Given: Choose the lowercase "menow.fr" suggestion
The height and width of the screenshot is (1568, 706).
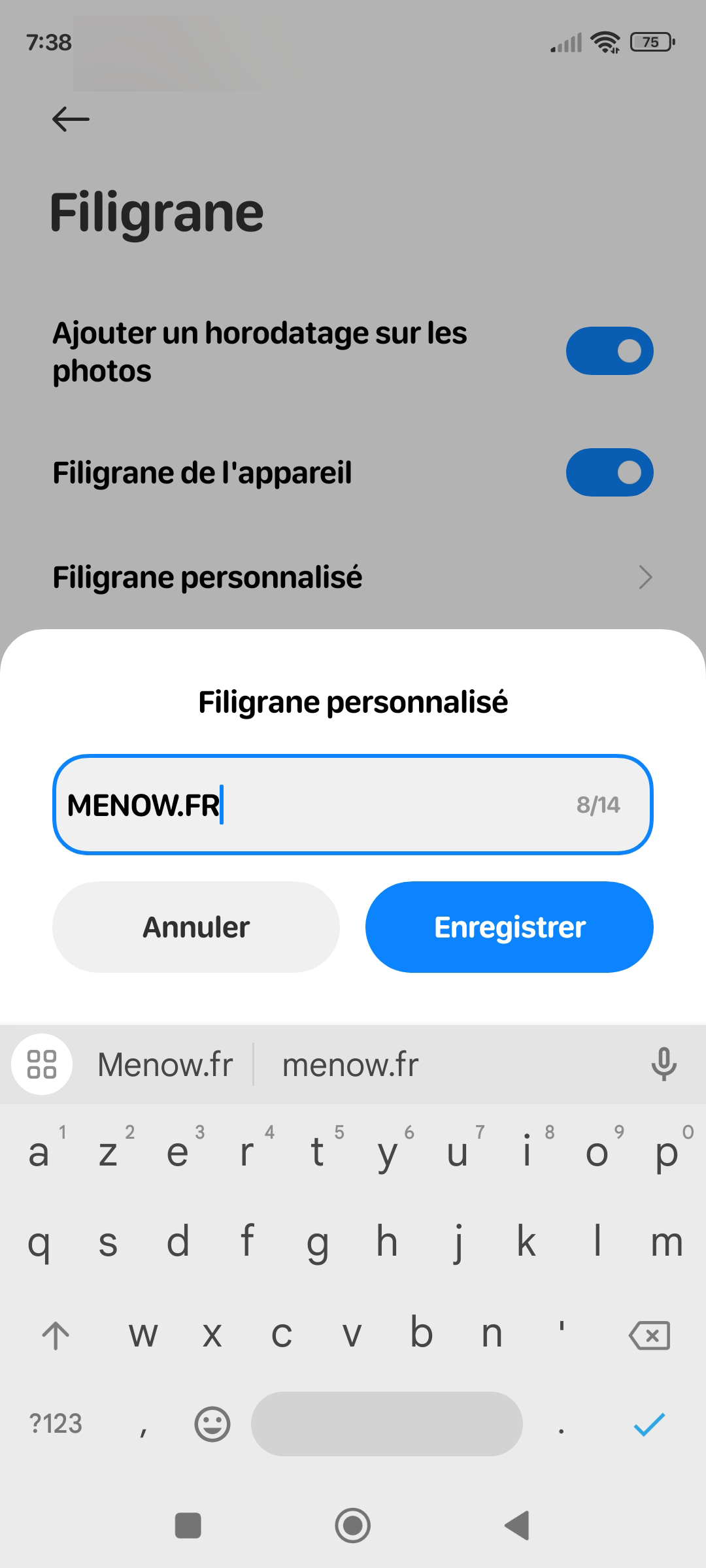Looking at the screenshot, I should [x=350, y=1064].
